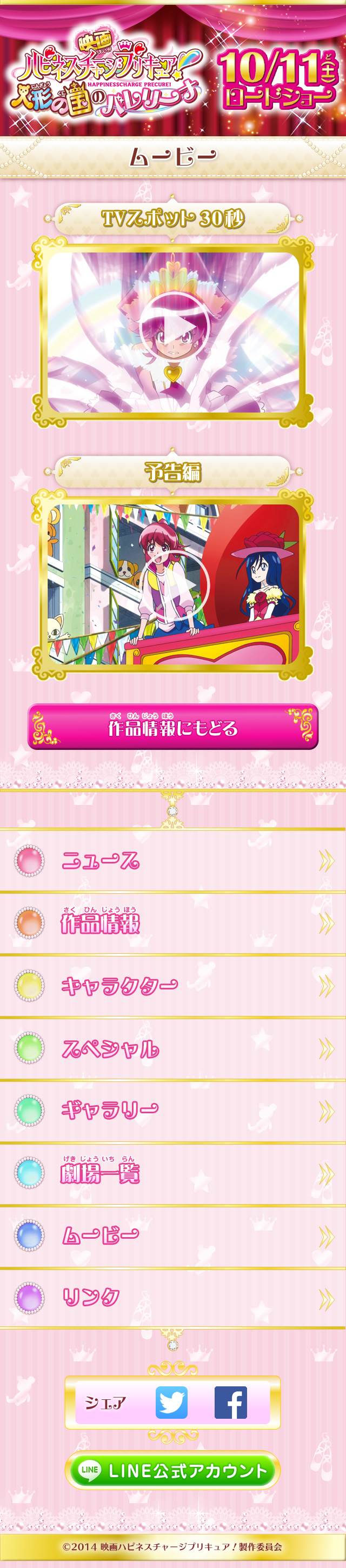This screenshot has width=346, height=1568.
Task: Open the スペシャル section
Action: pos(173,1048)
